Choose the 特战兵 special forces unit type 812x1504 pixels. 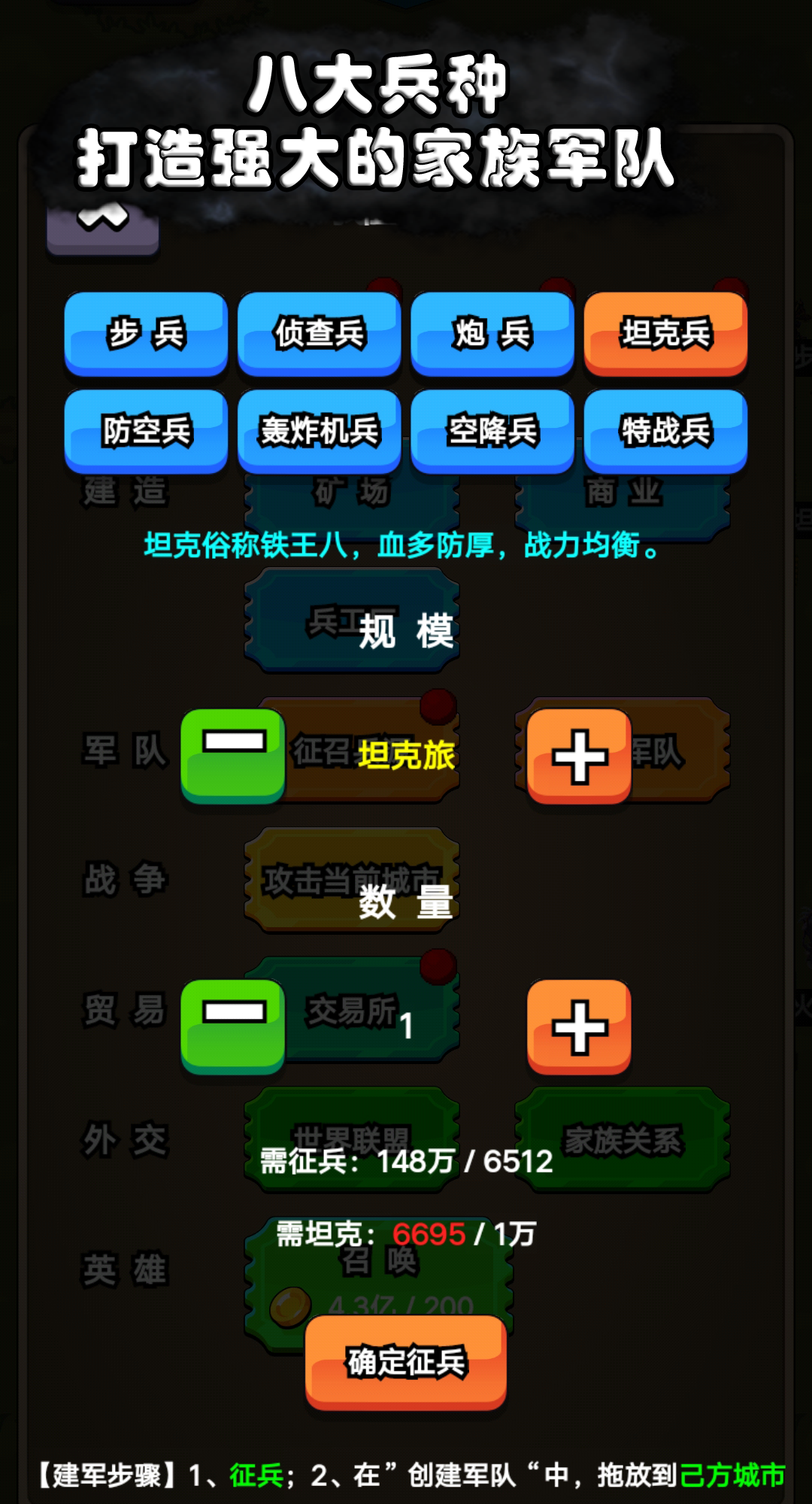tap(665, 430)
